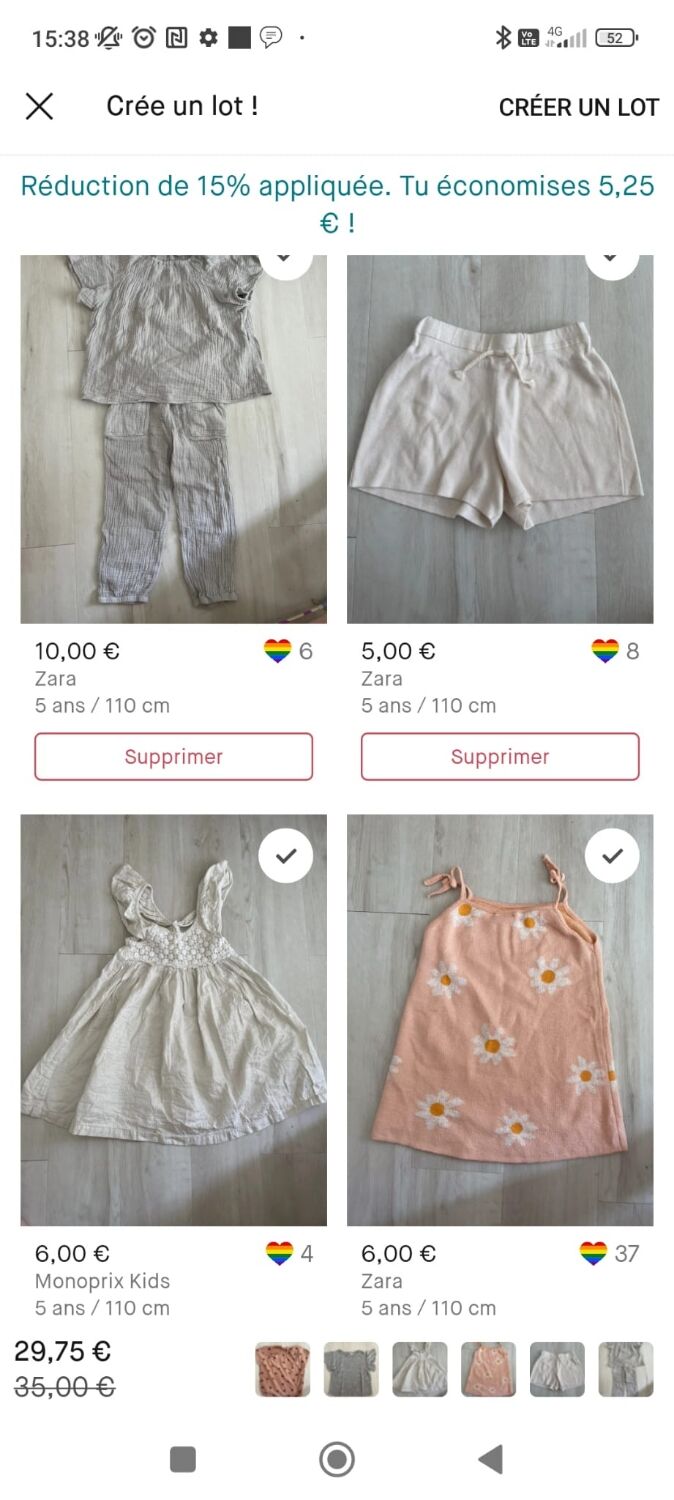Select the last bundle thumbnail in the strip
This screenshot has width=674, height=1500.
pos(626,1369)
